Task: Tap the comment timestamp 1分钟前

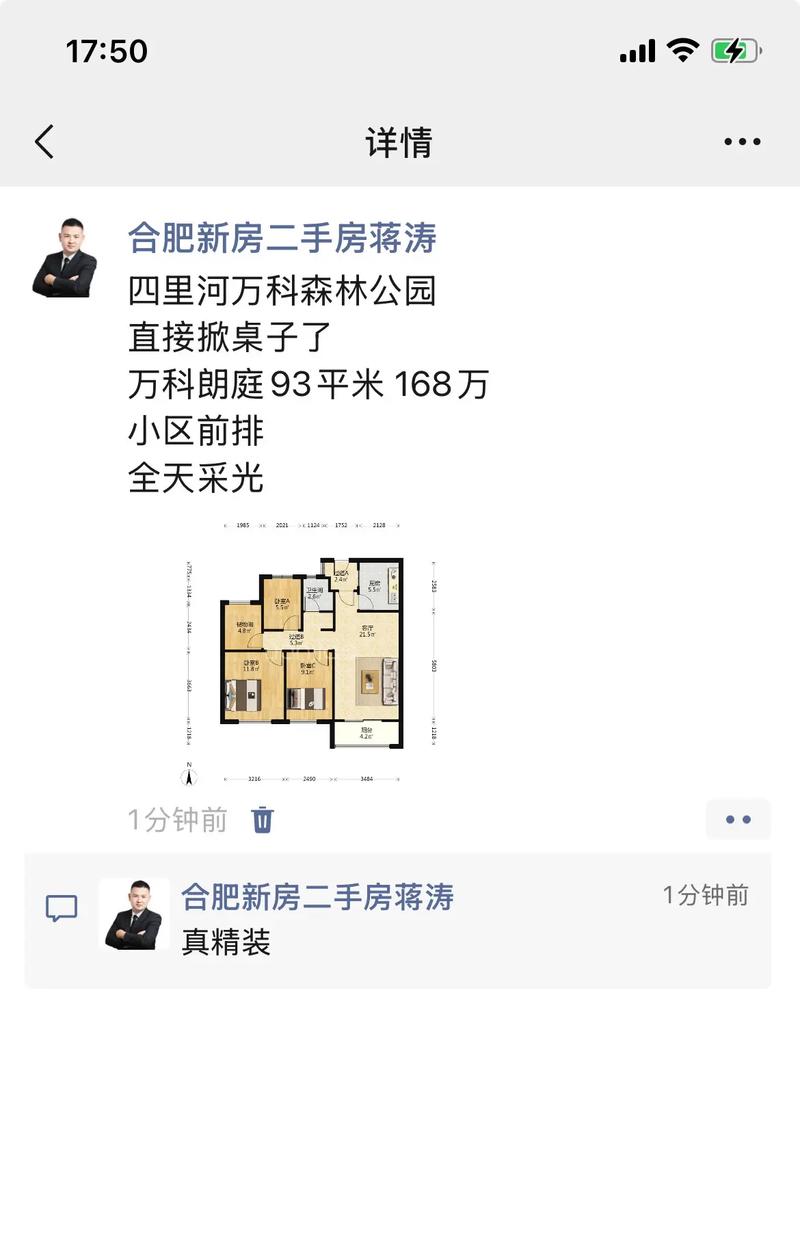Action: [x=705, y=896]
